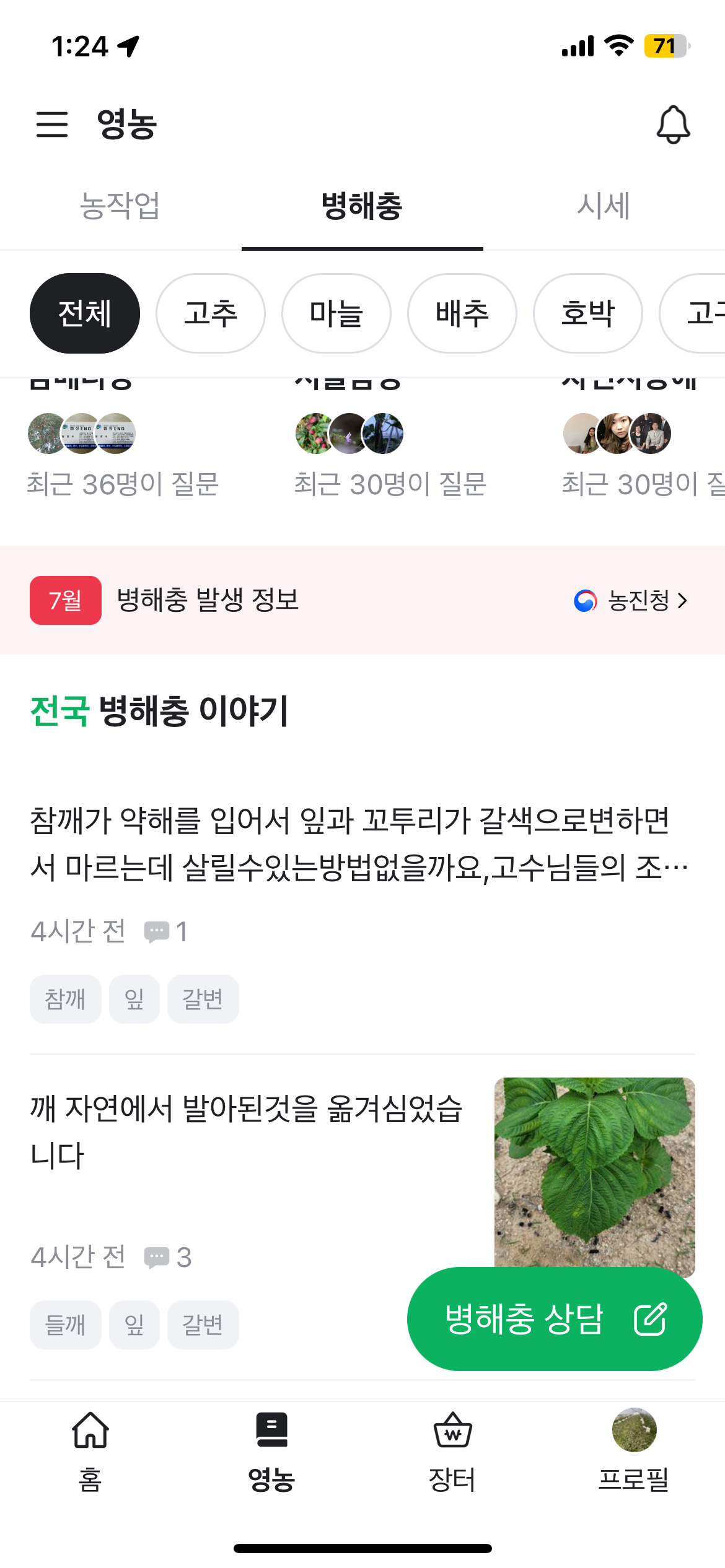The height and width of the screenshot is (1568, 725).
Task: Open the post about 깨 옮겨심었습니다
Action: [x=248, y=1132]
